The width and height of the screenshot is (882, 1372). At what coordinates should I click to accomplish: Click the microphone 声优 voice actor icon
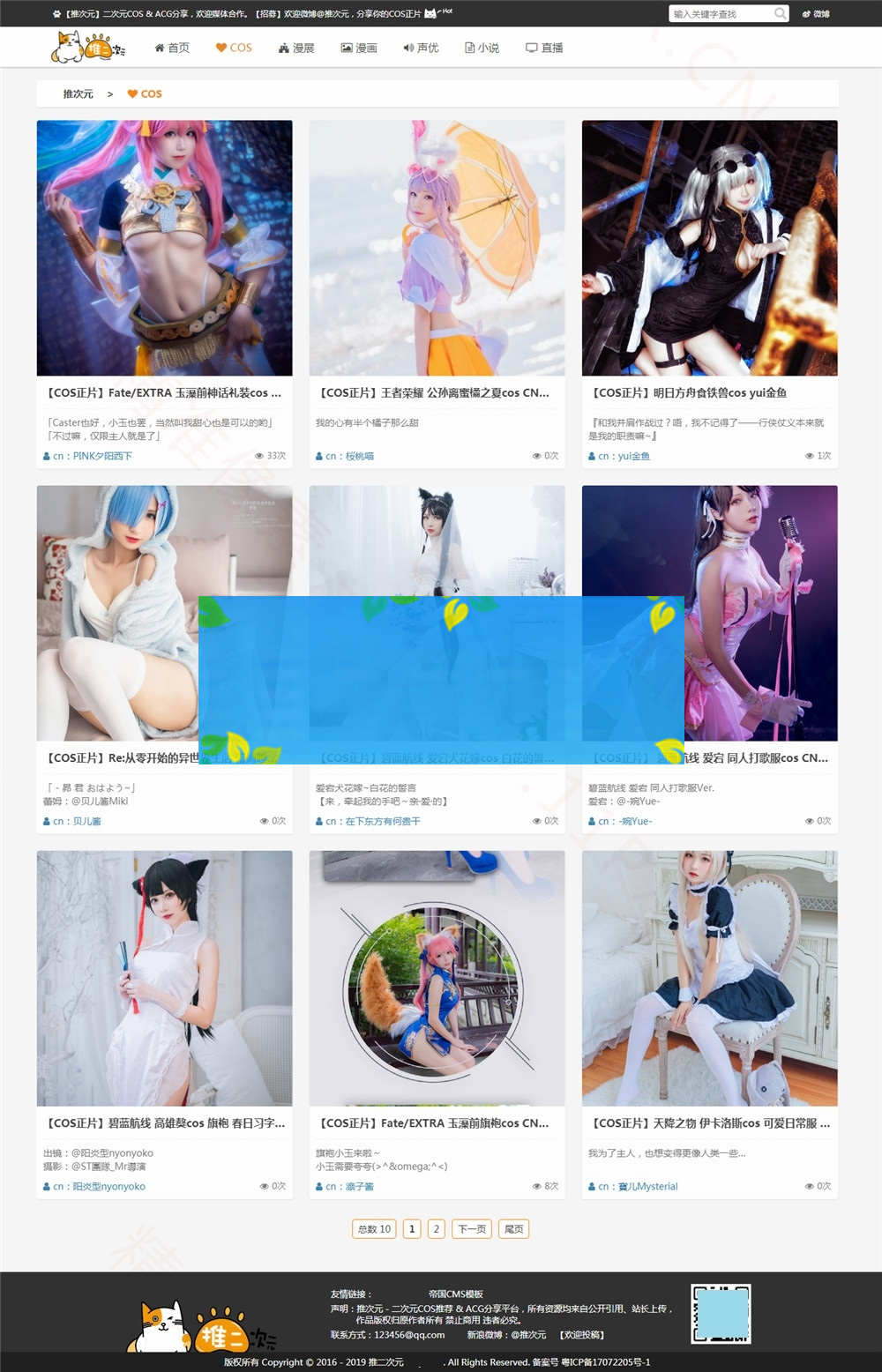click(408, 48)
